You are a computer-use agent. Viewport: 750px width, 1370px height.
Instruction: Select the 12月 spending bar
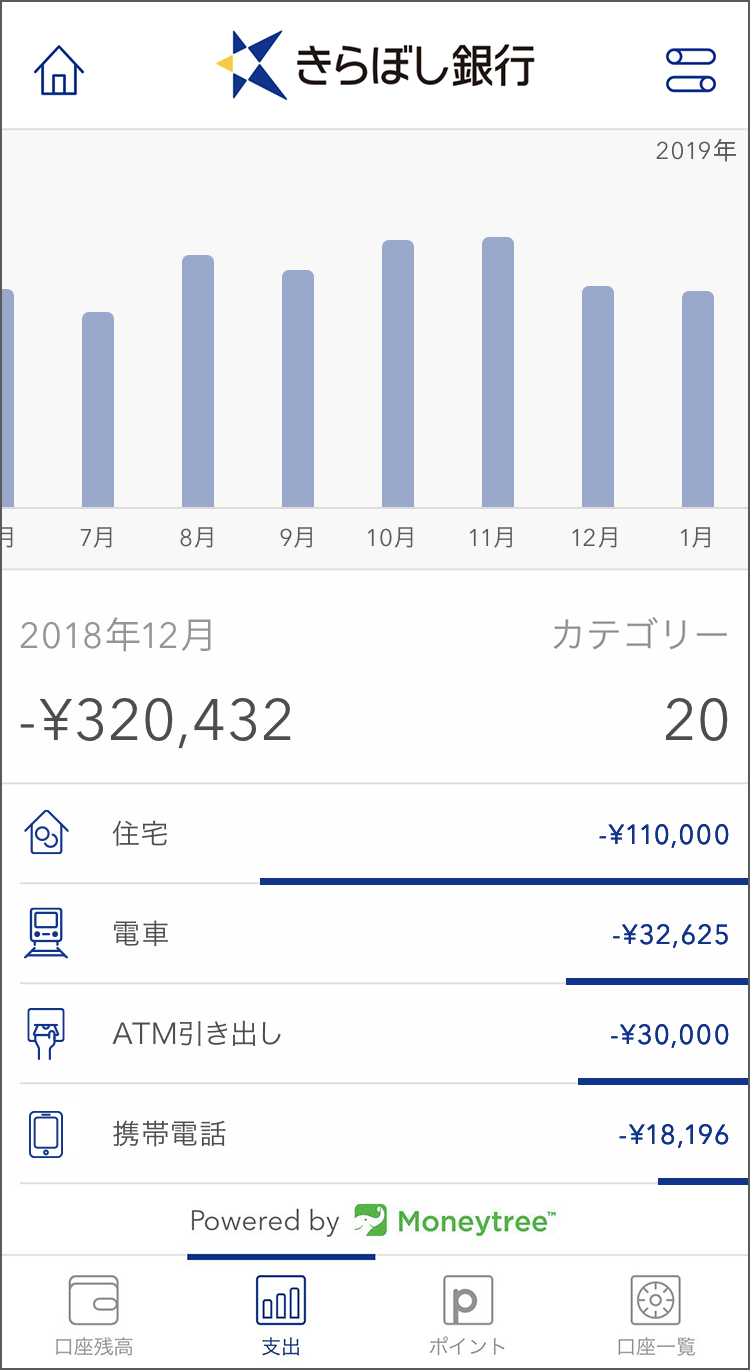[598, 397]
